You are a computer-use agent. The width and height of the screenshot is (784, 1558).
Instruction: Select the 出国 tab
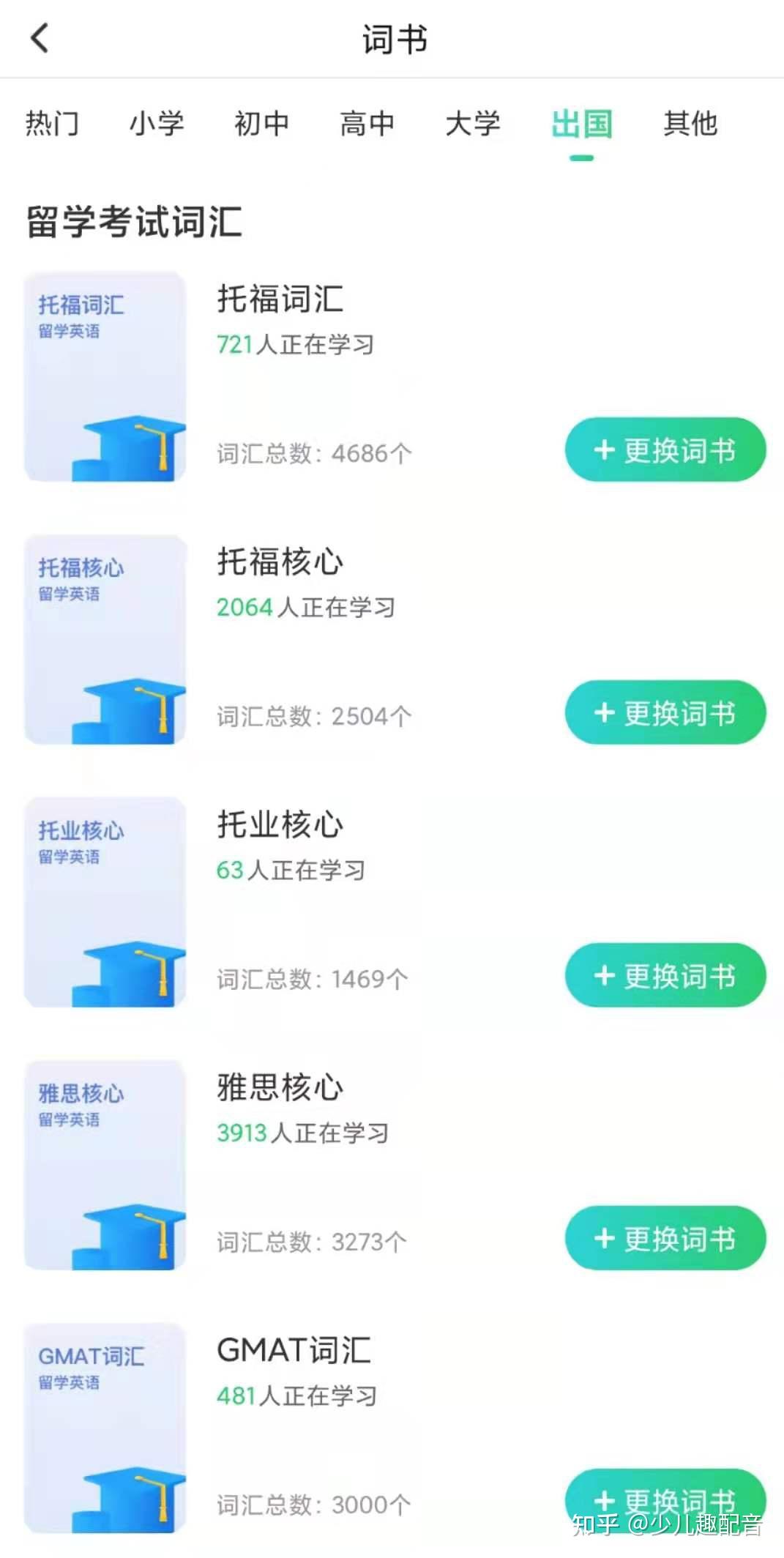tap(581, 123)
